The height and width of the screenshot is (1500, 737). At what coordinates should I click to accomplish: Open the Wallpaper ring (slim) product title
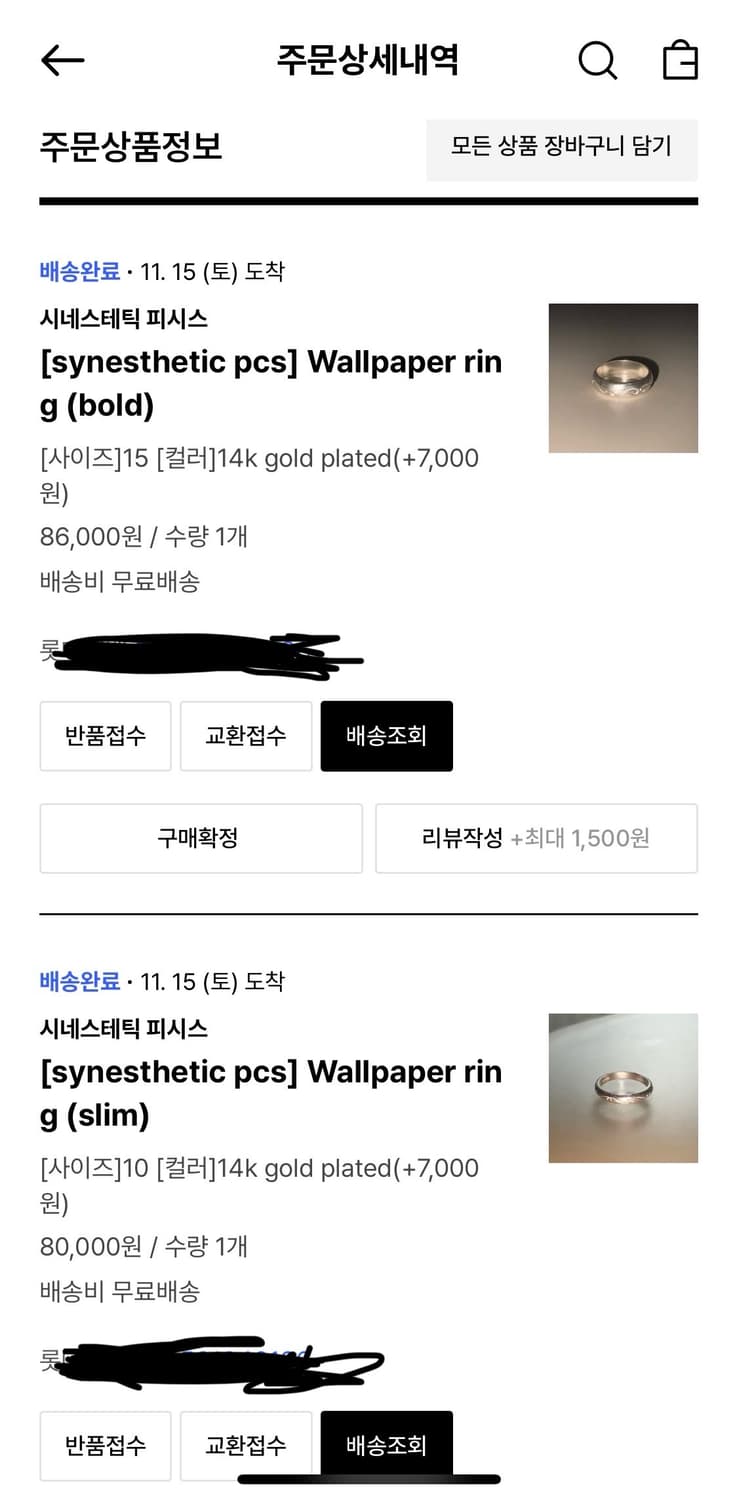tap(270, 1093)
